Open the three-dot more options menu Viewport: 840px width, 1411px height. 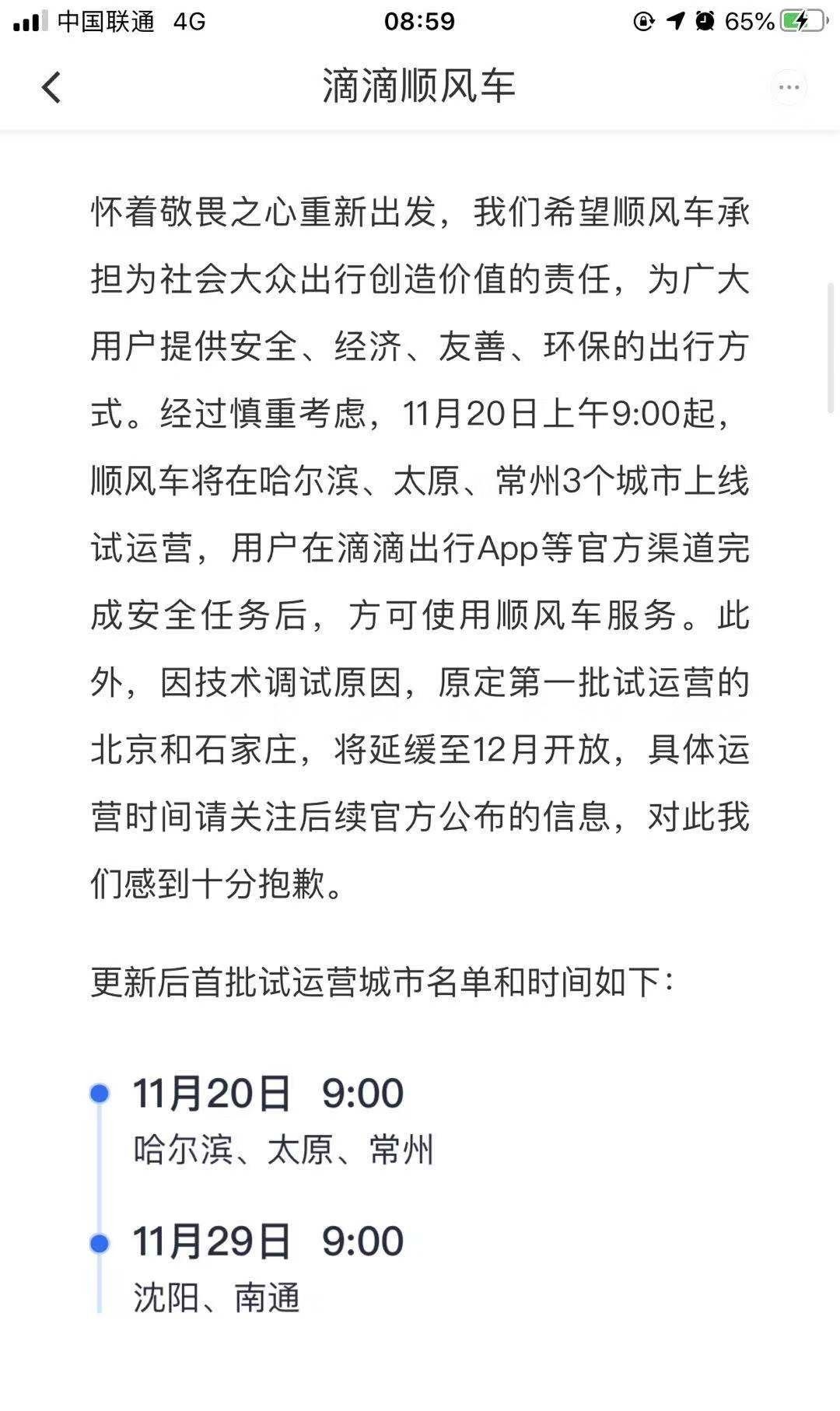pos(789,87)
